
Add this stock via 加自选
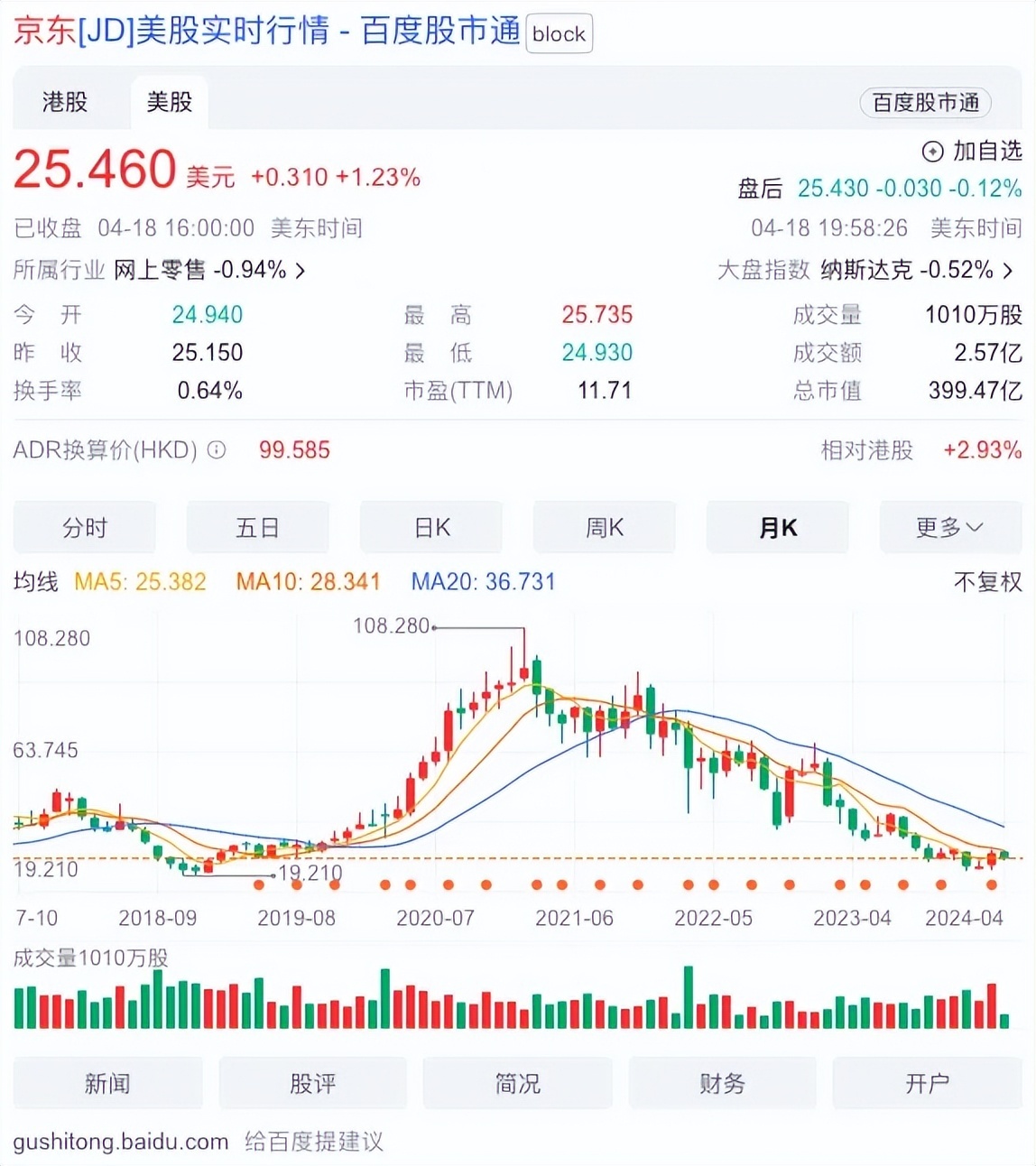pos(972,151)
